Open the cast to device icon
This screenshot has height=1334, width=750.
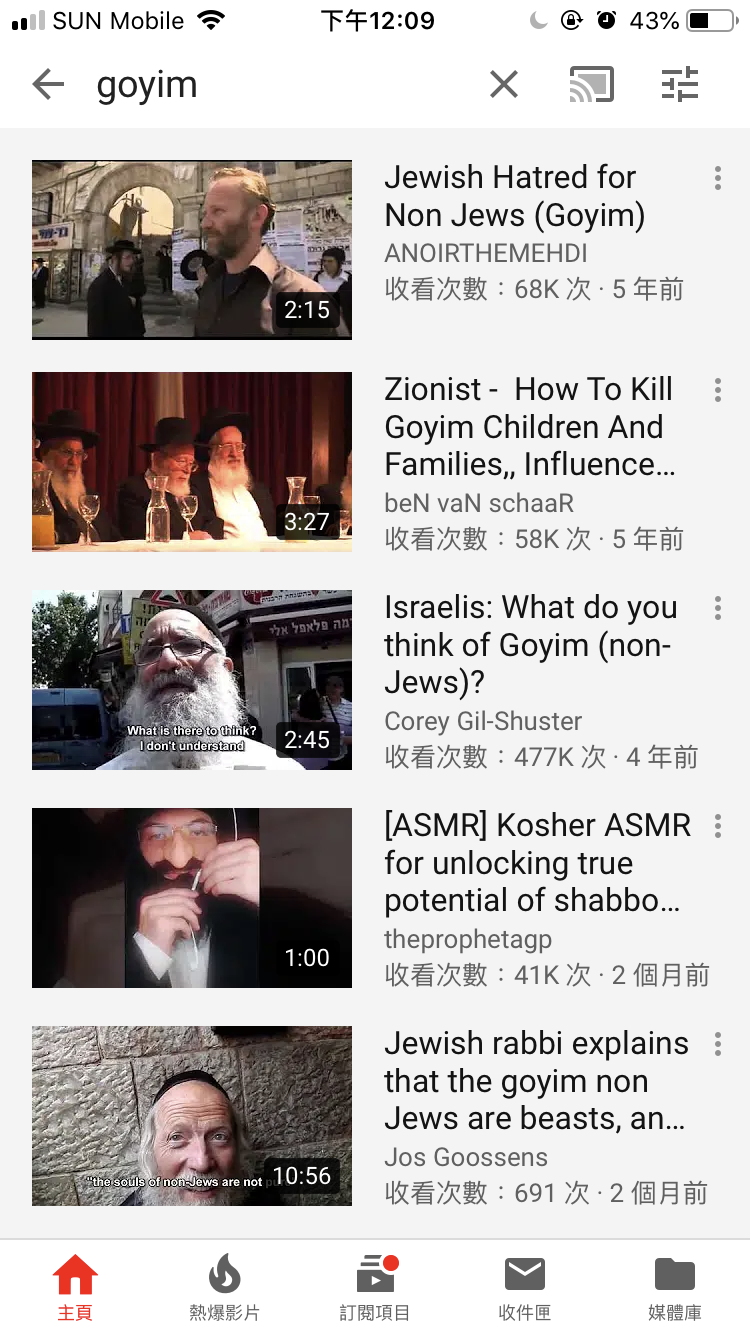pyautogui.click(x=590, y=85)
